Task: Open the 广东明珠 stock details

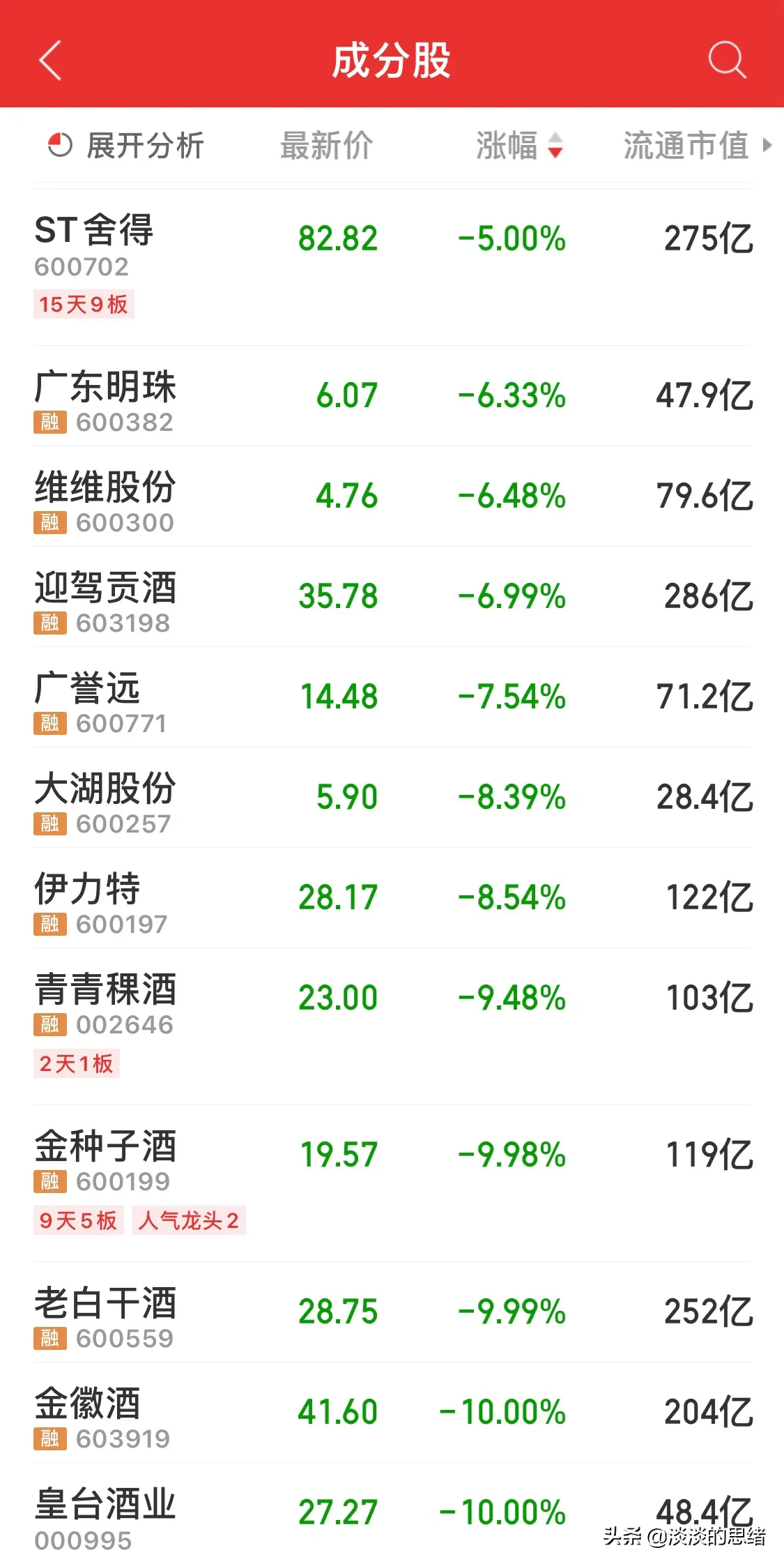Action: [x=392, y=396]
